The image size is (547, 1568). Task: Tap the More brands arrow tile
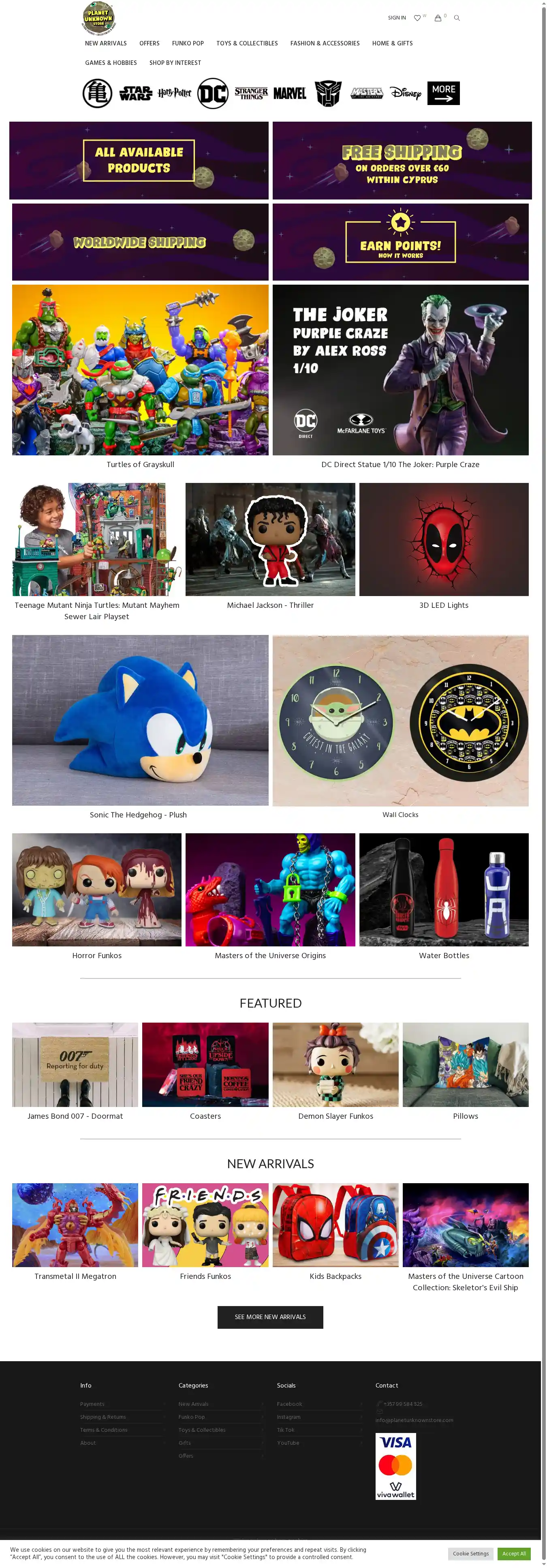tap(443, 93)
